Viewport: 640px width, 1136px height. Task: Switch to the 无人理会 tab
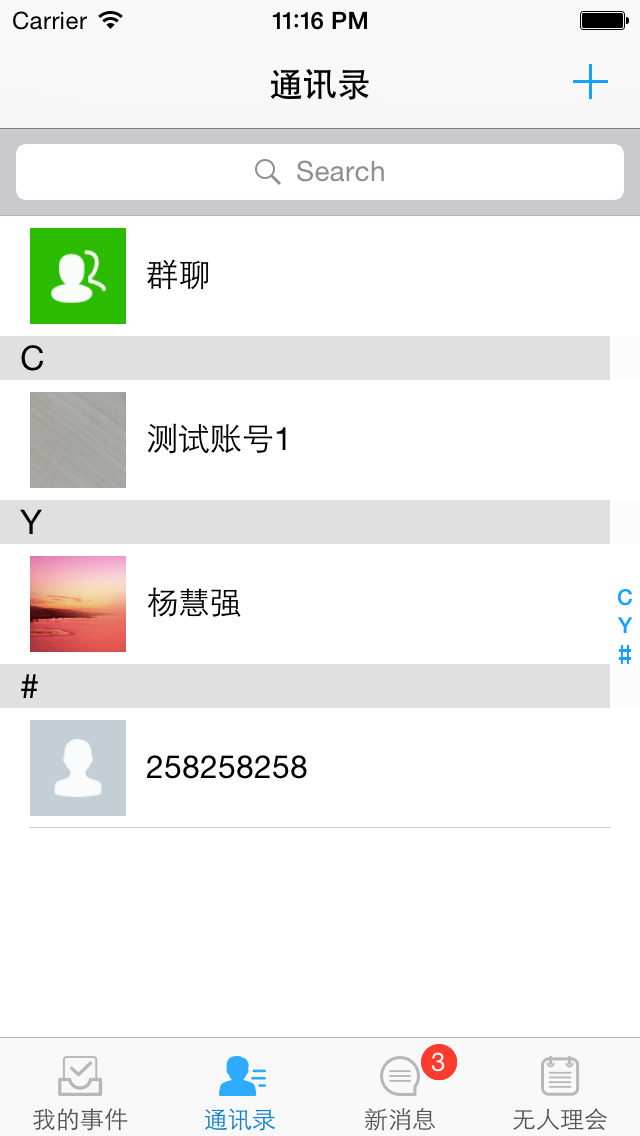[560, 1090]
